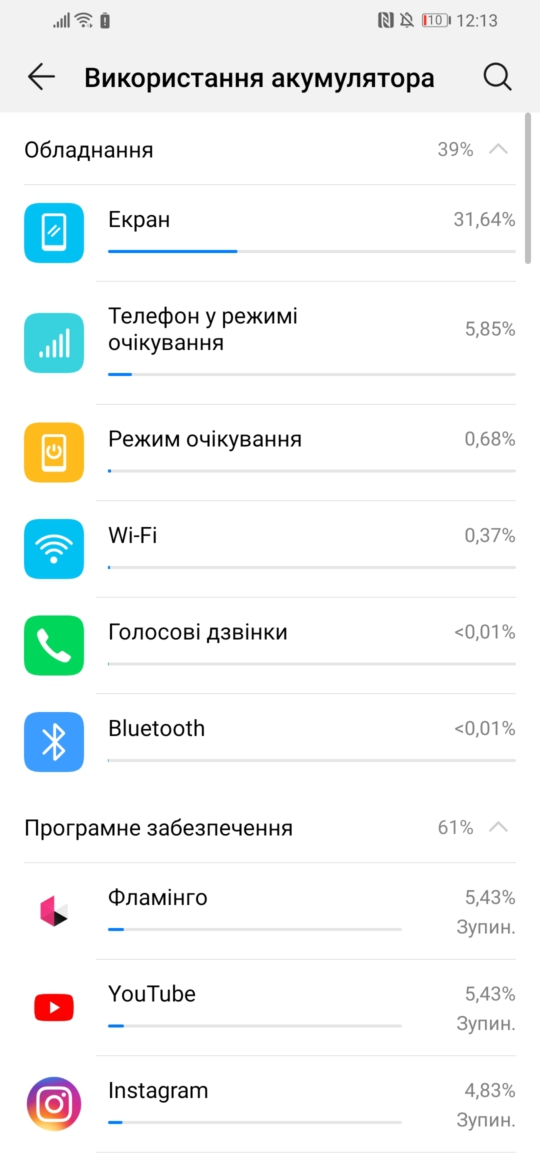Open Фламінго app battery details

(270, 910)
